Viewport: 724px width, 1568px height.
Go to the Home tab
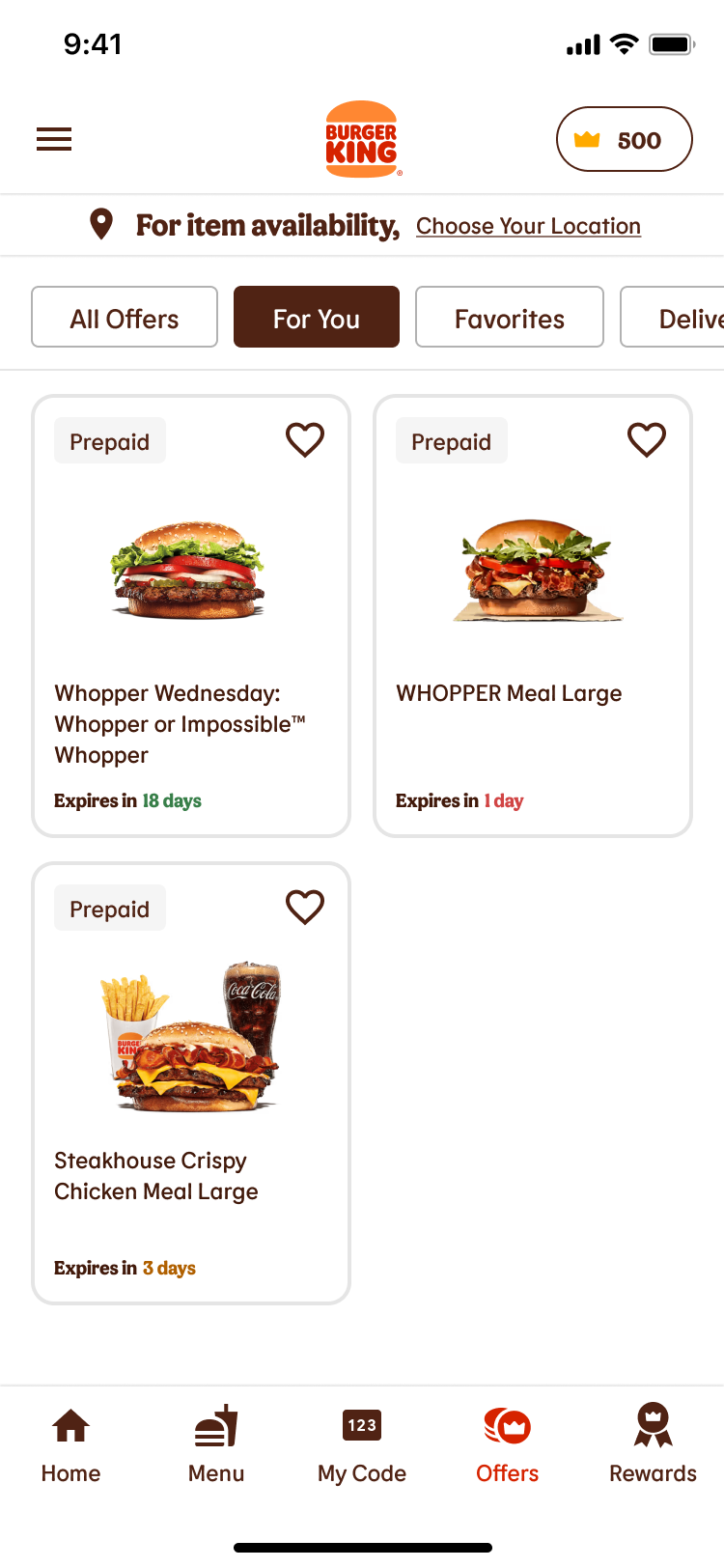coord(70,1444)
